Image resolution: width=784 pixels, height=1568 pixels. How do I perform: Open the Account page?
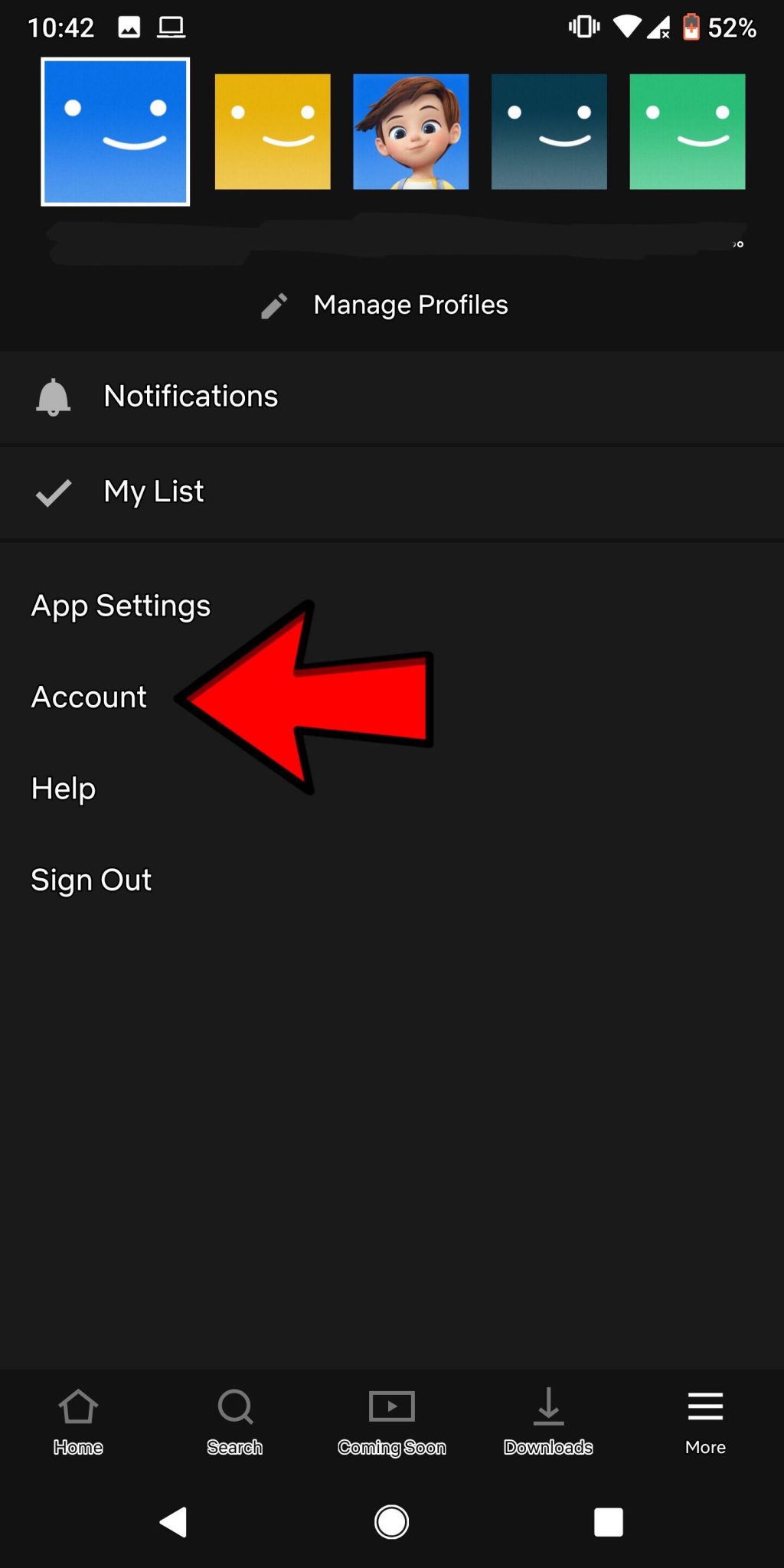tap(89, 697)
